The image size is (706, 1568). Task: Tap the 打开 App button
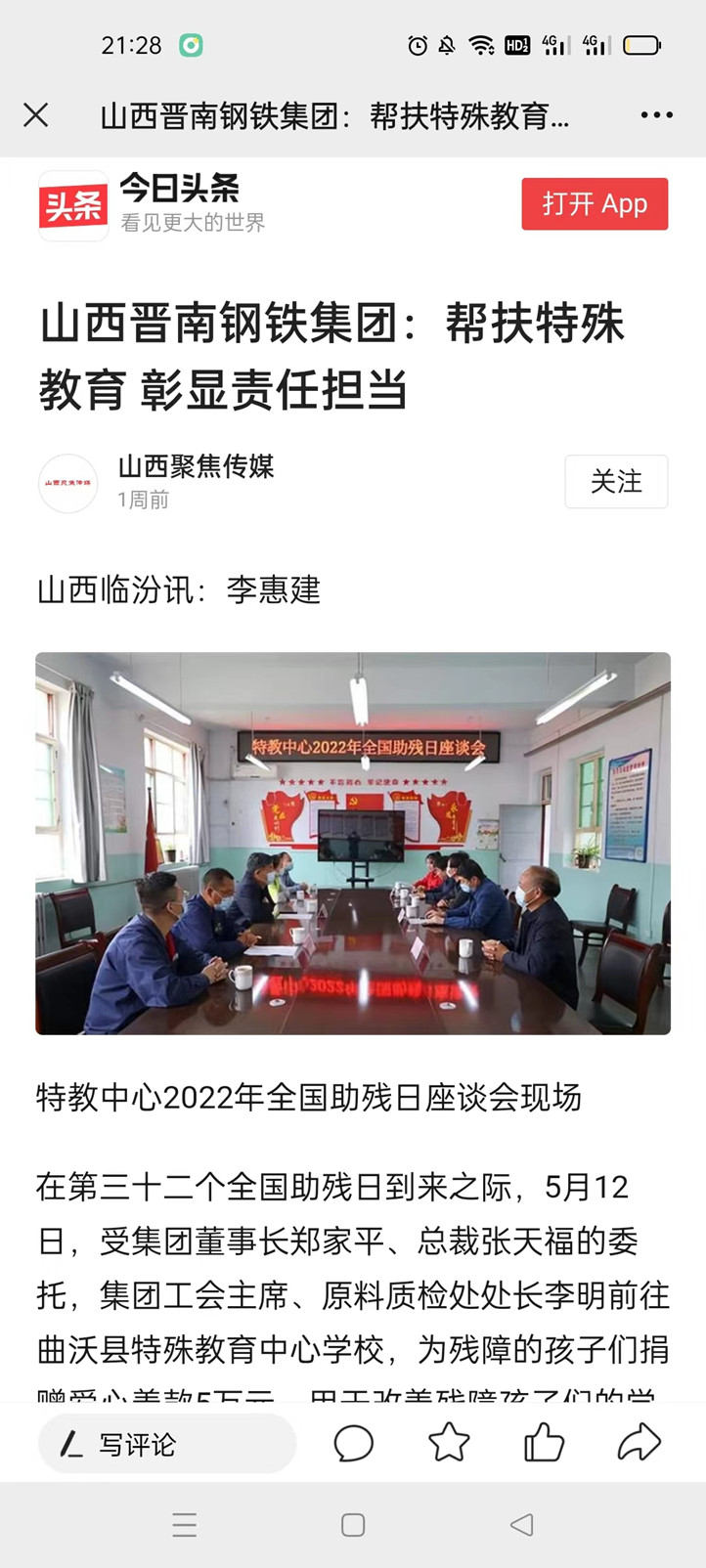pos(595,204)
